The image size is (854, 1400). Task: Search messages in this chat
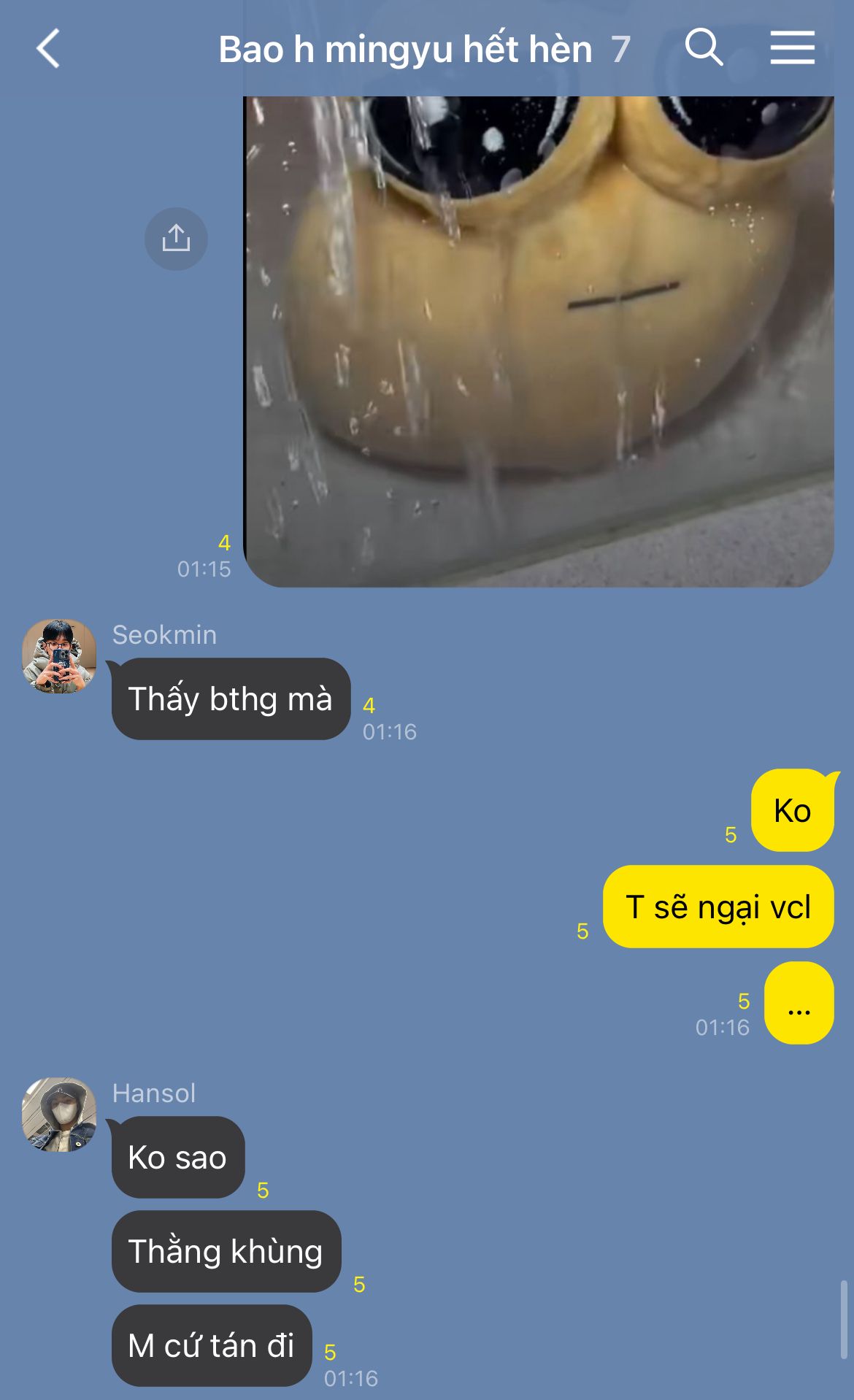[x=703, y=48]
